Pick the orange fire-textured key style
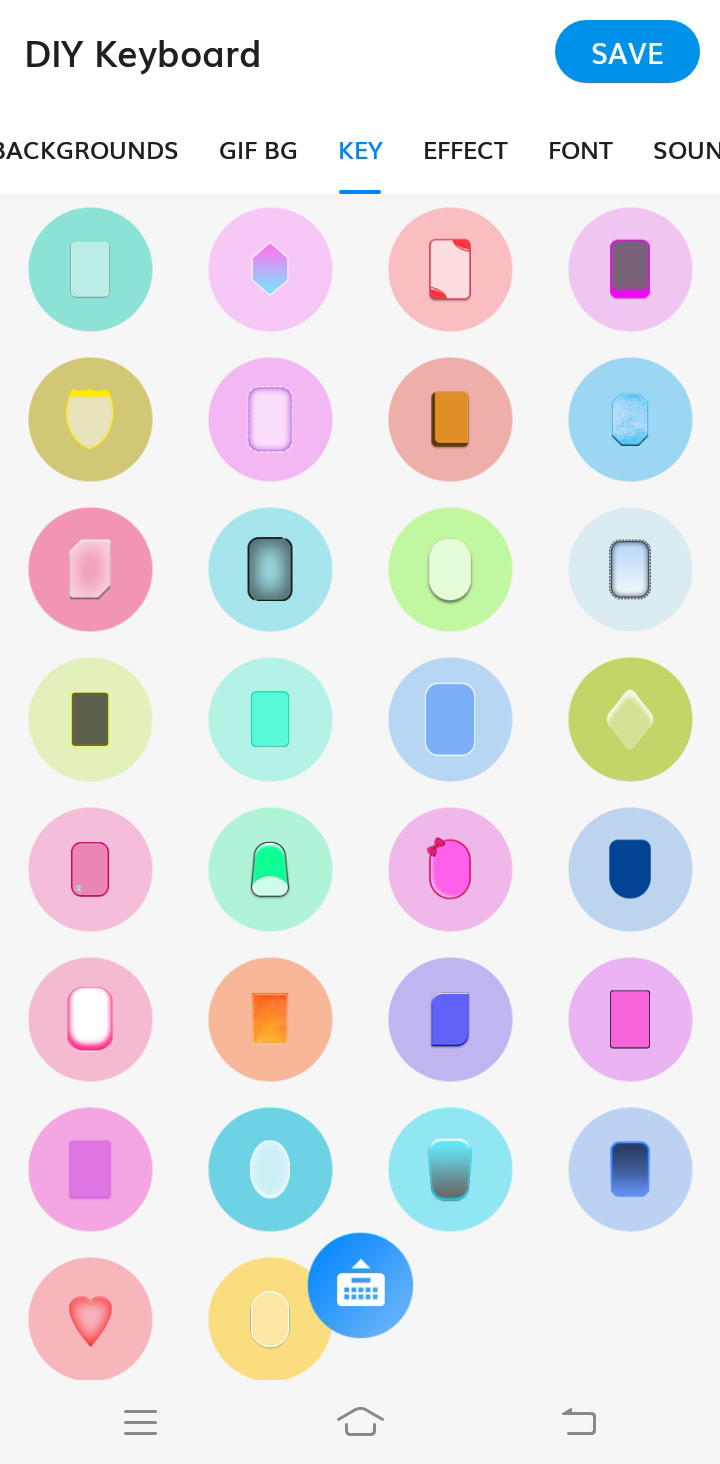 [270, 1019]
